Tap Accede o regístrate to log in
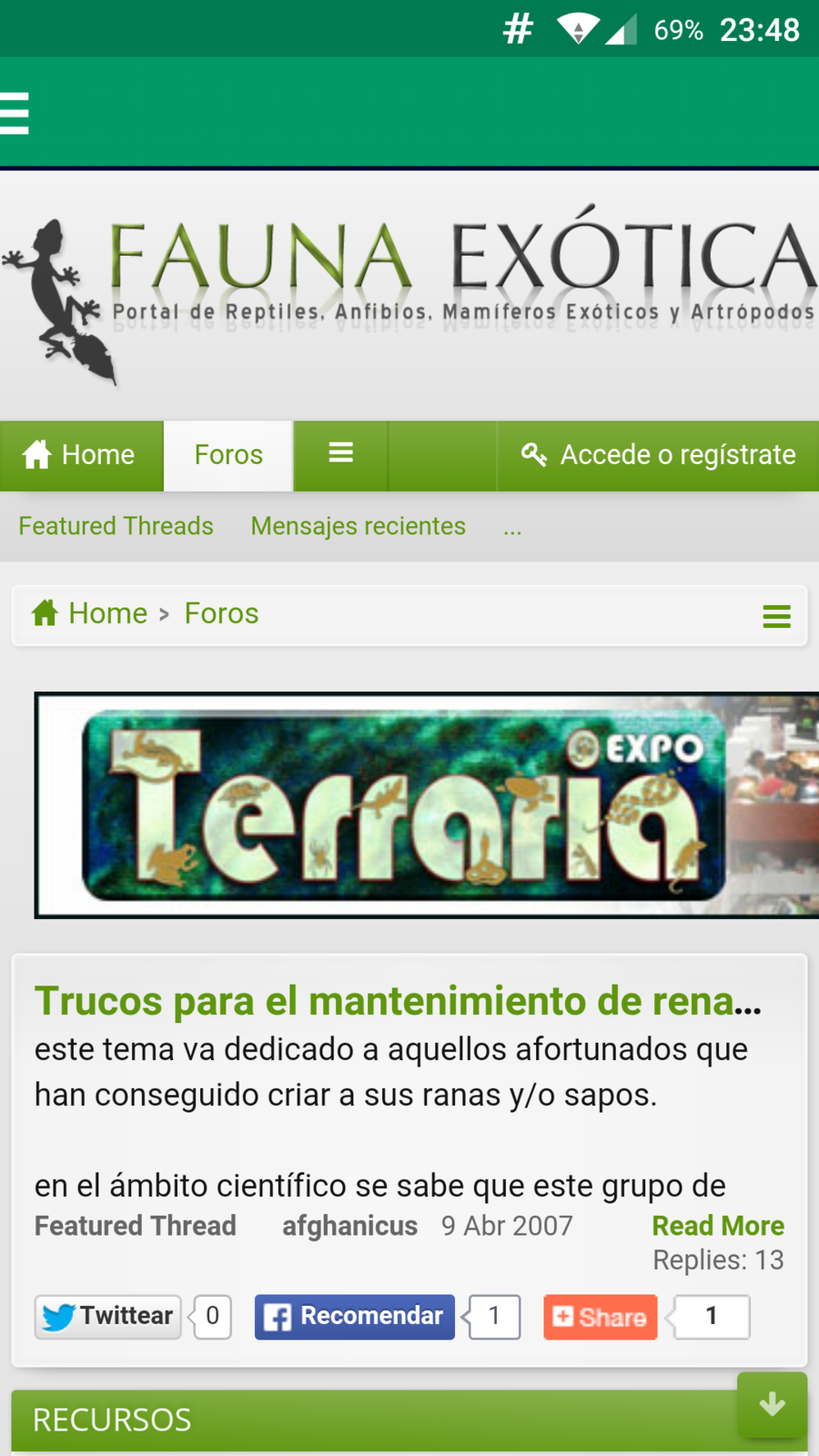This screenshot has height=1456, width=819. pyautogui.click(x=659, y=455)
